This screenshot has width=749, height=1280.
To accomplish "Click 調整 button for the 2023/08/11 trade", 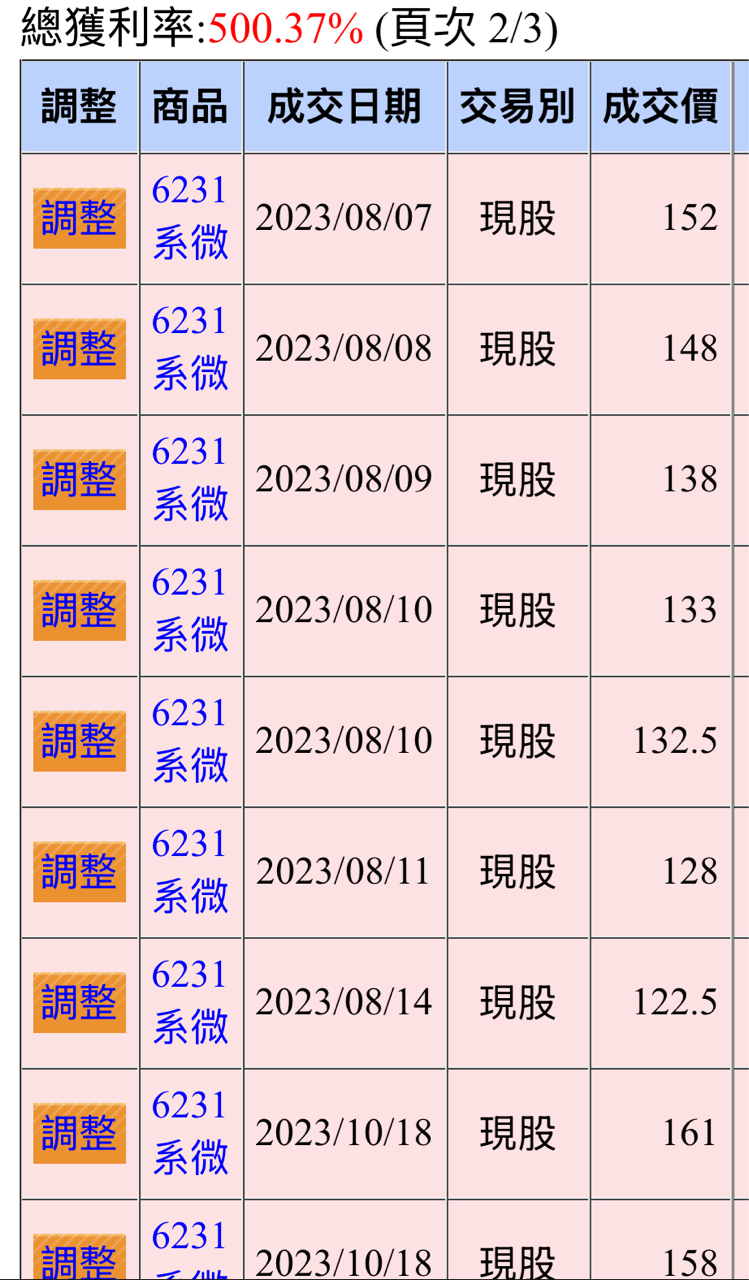I will pos(78,870).
